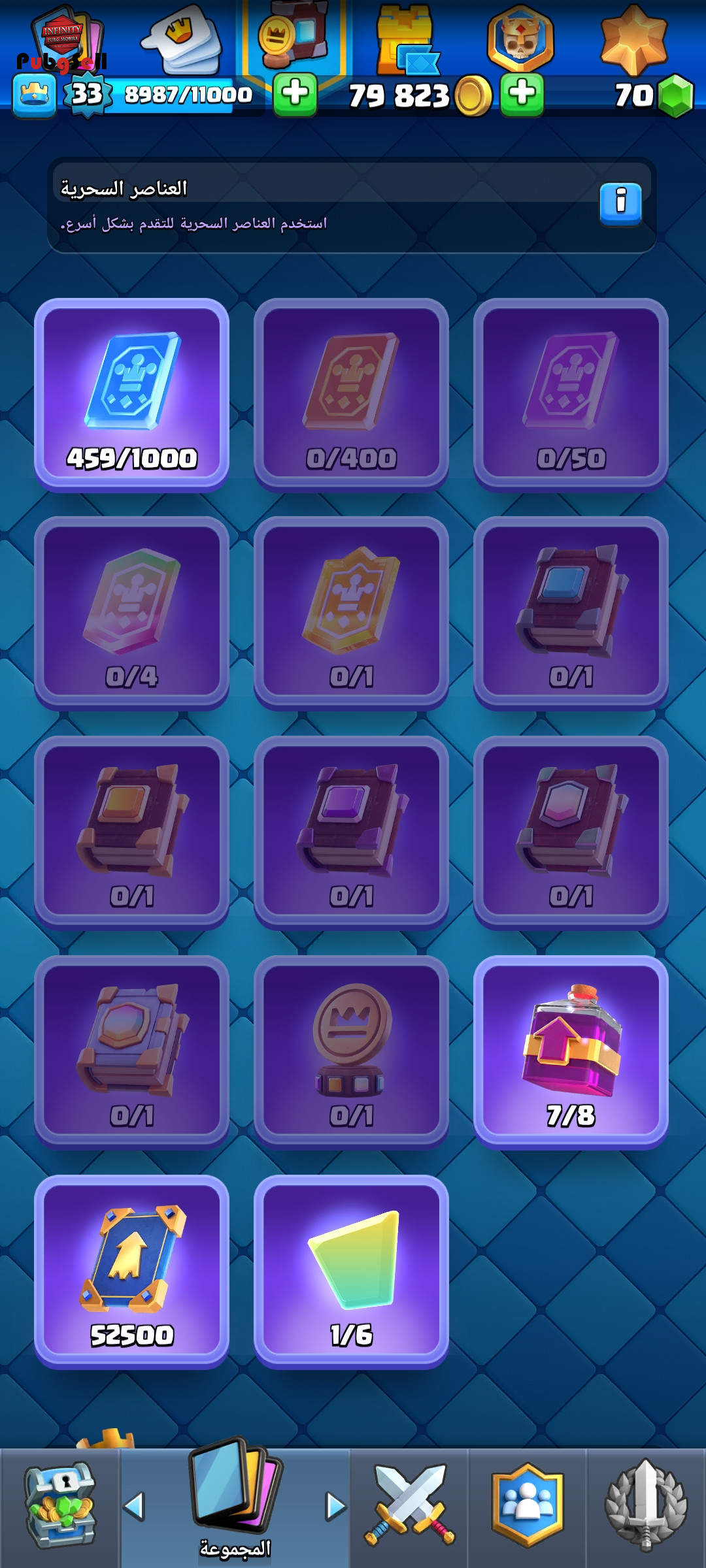Open the clan social tab
This screenshot has height=1568, width=706.
click(x=527, y=1506)
